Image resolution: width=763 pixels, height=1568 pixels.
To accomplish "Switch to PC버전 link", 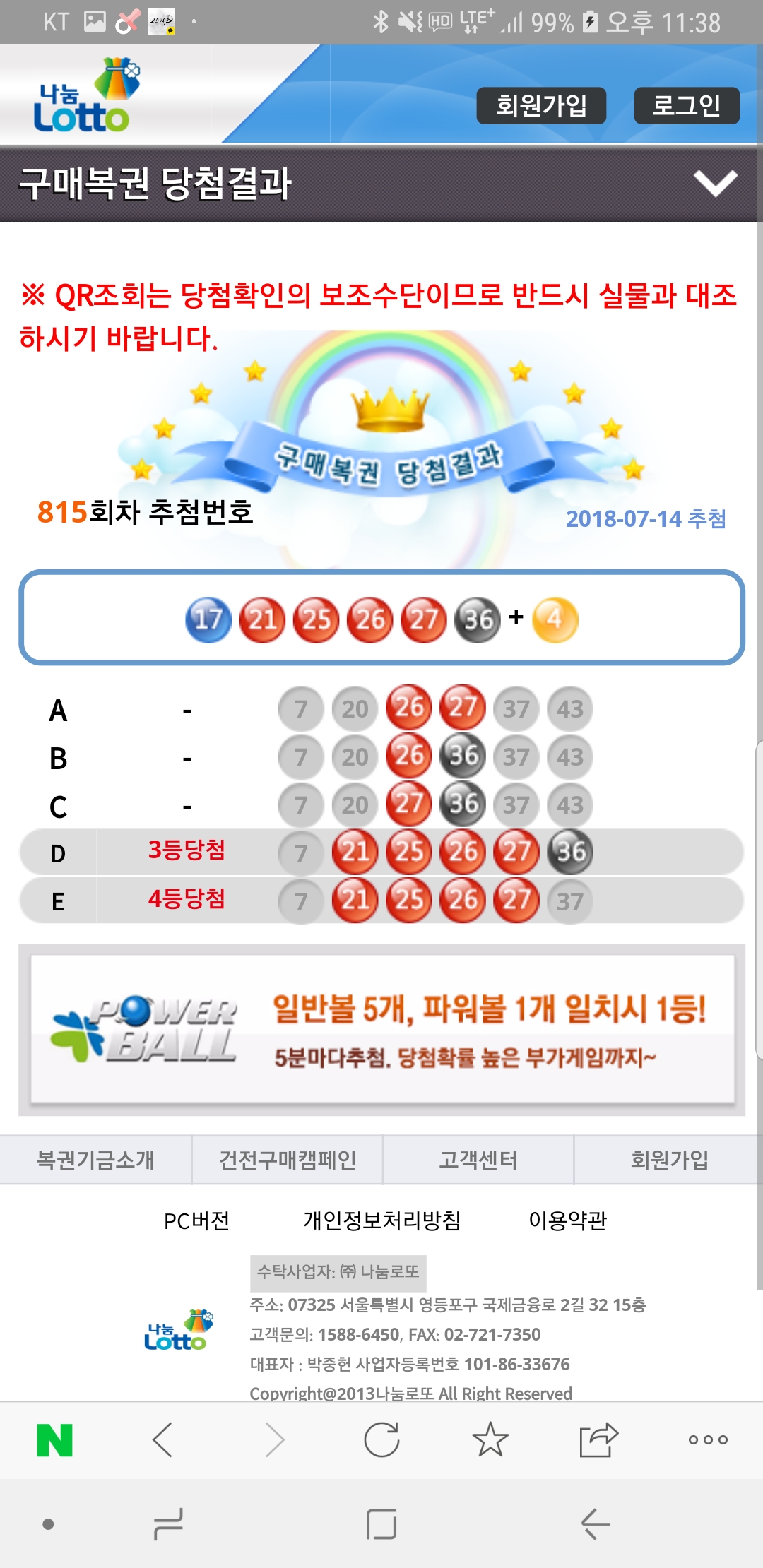I will pyautogui.click(x=196, y=1220).
